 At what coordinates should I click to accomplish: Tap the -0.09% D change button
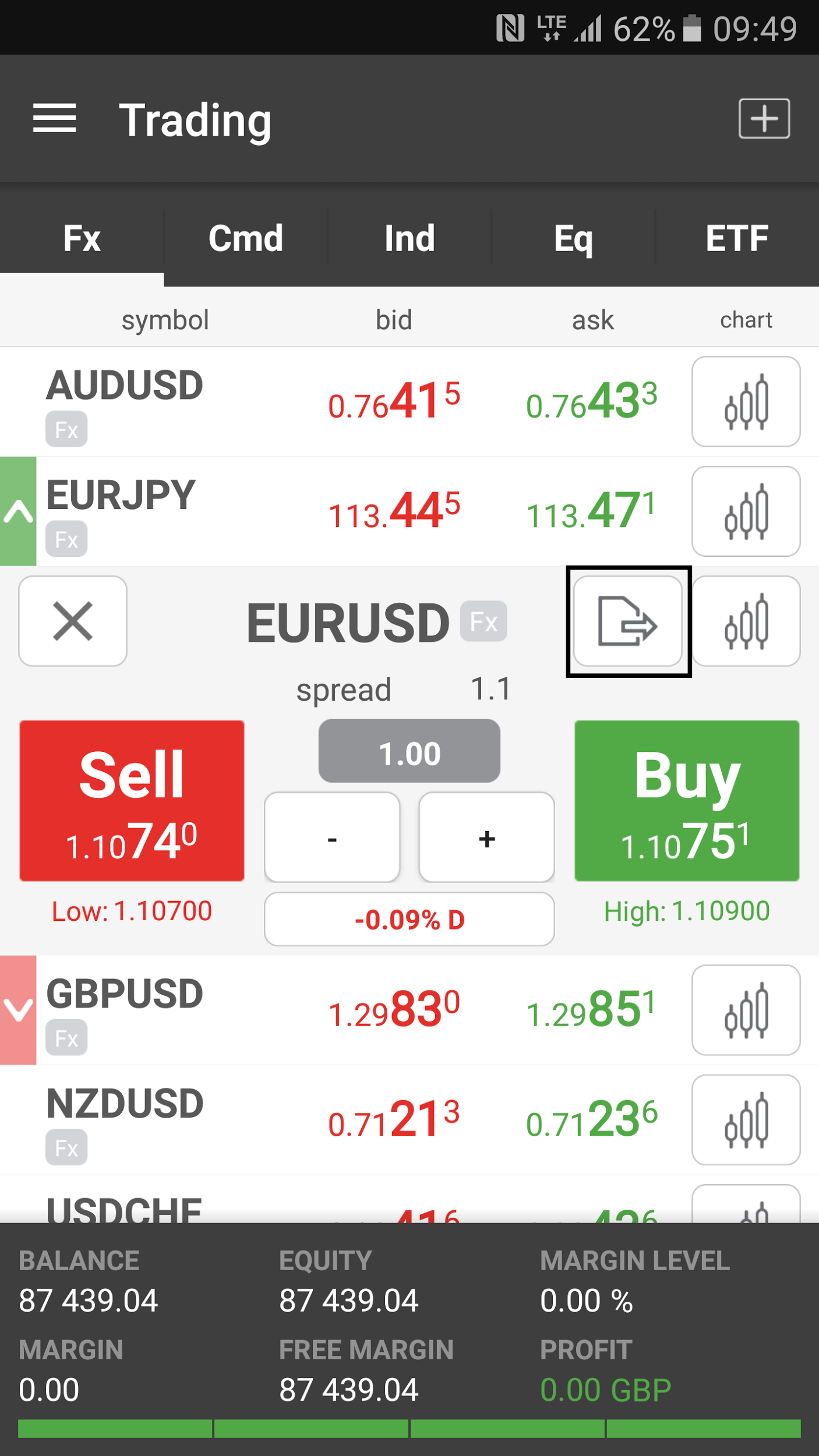pyautogui.click(x=409, y=919)
